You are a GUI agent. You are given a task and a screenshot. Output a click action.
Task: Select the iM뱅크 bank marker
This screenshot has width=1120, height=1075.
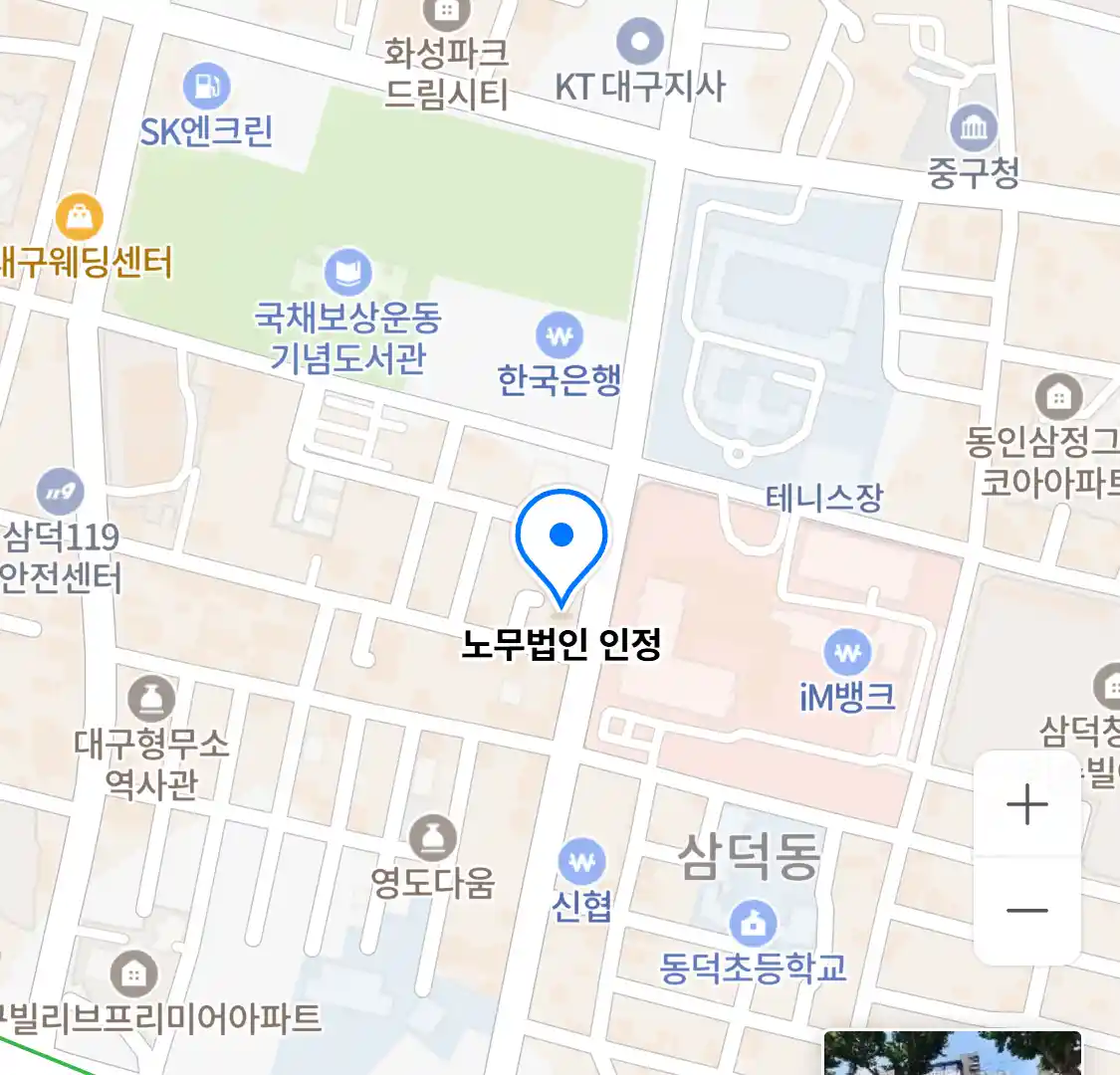point(847,654)
